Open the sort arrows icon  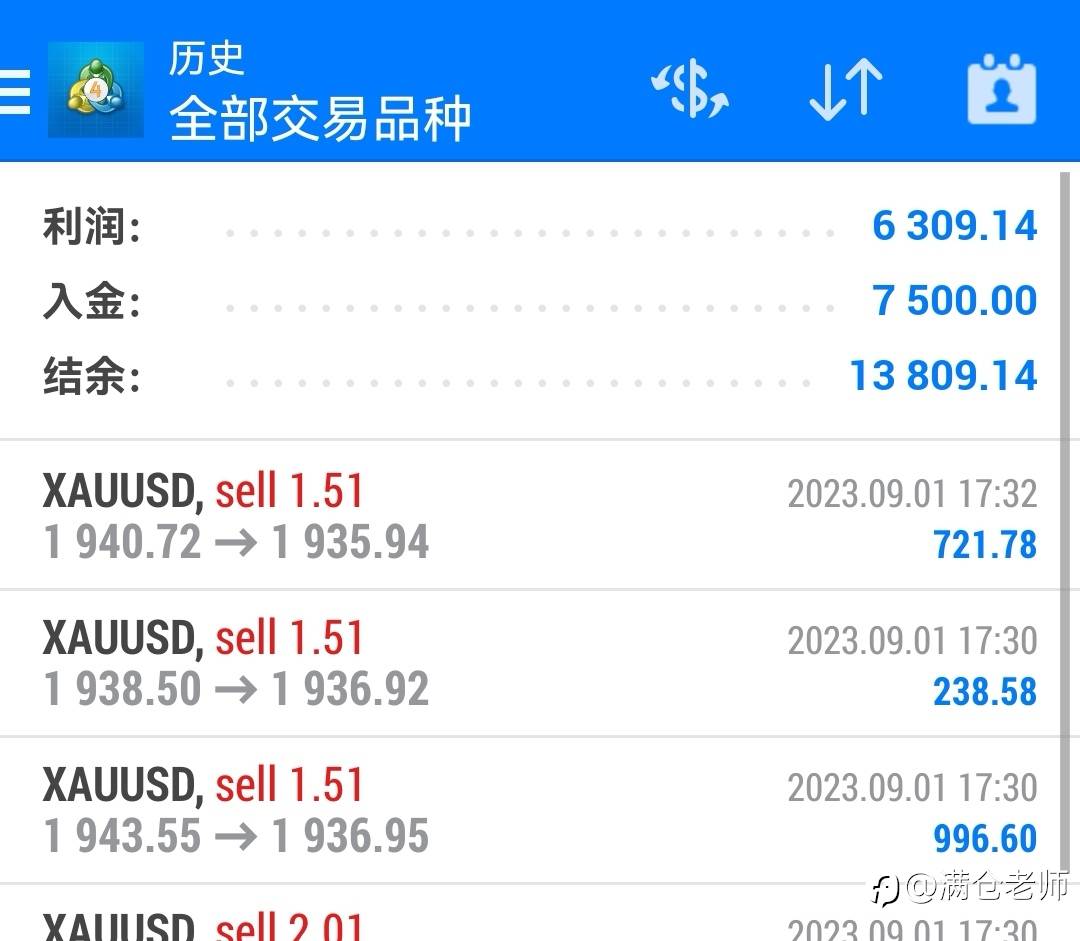(x=846, y=90)
